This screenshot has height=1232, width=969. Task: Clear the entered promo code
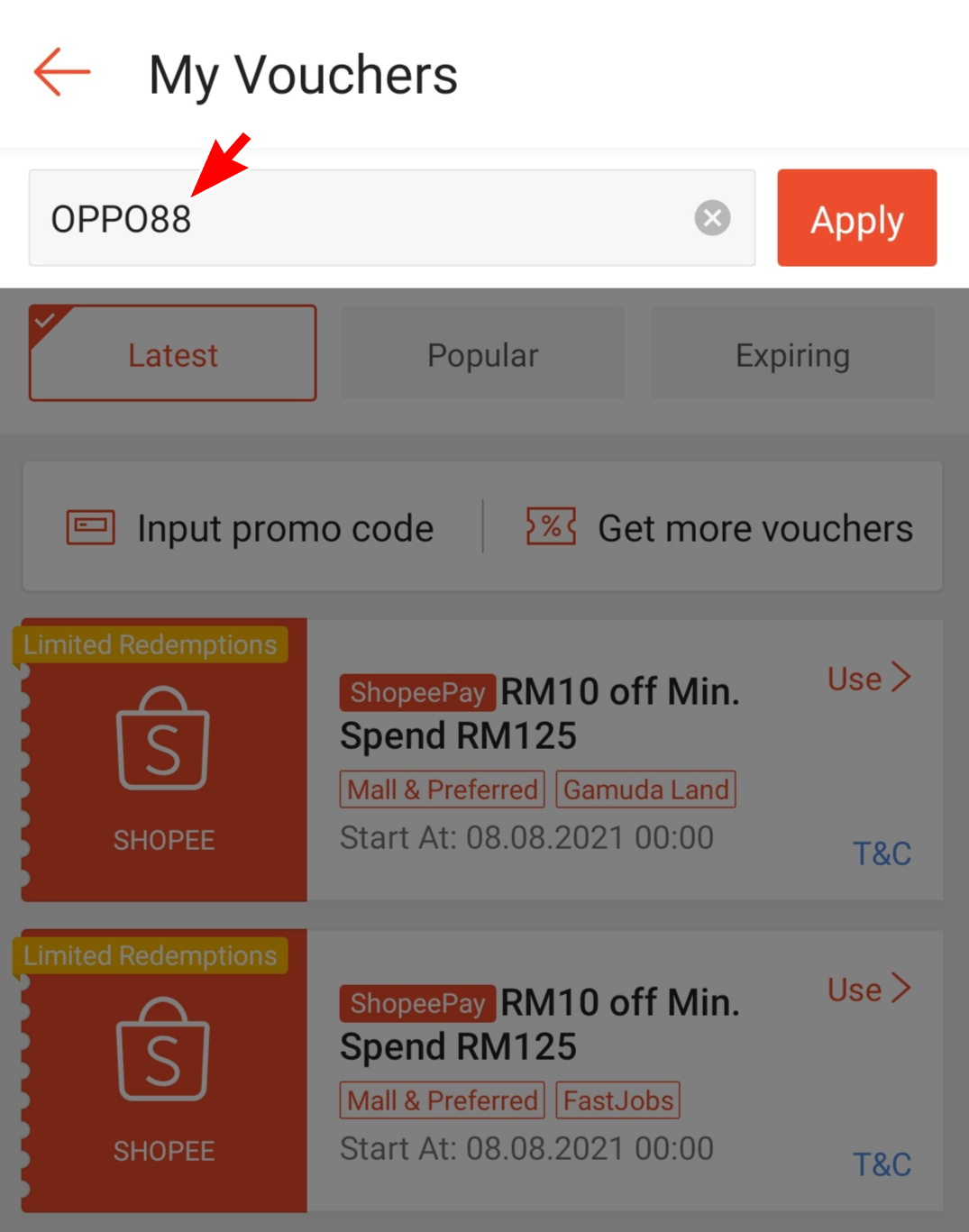pos(712,218)
